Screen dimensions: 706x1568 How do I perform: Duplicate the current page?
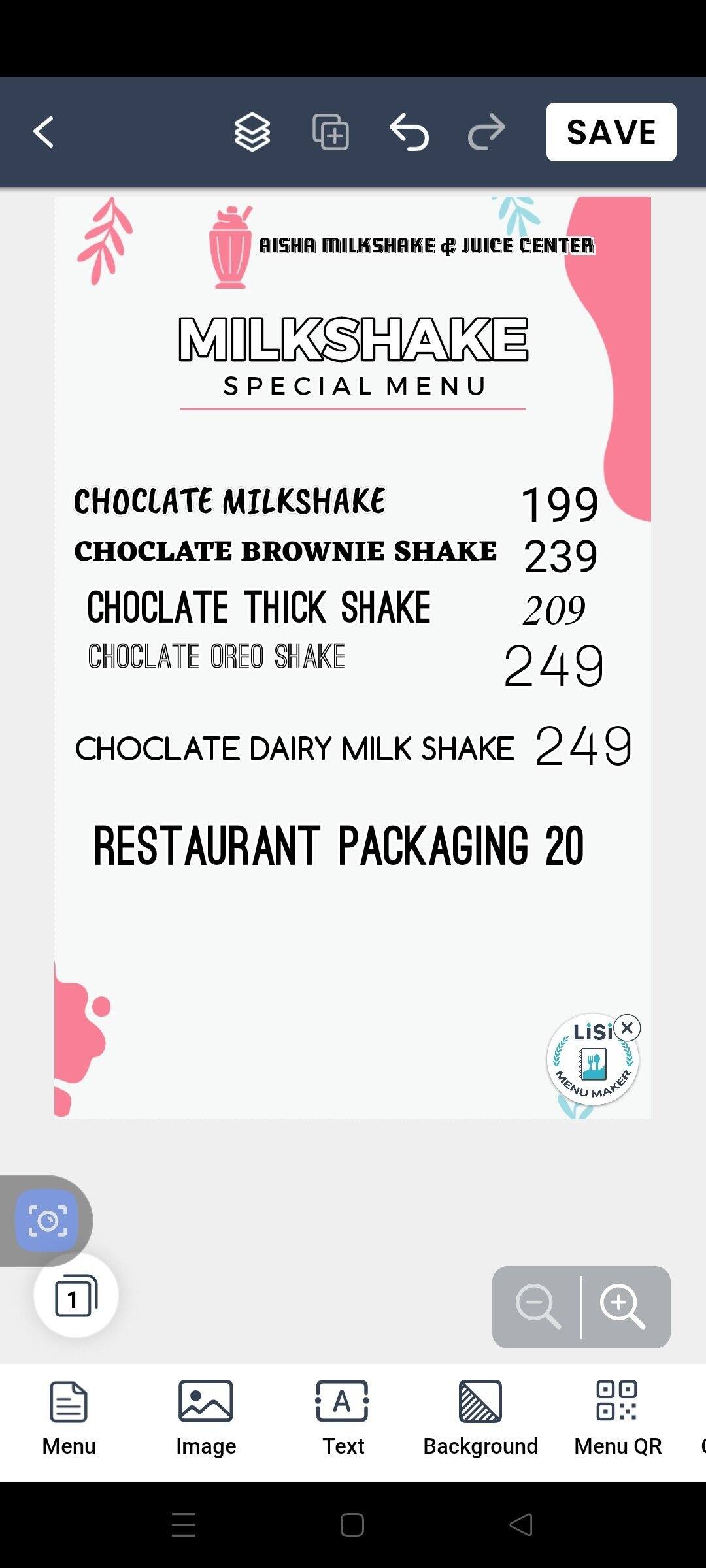(330, 131)
